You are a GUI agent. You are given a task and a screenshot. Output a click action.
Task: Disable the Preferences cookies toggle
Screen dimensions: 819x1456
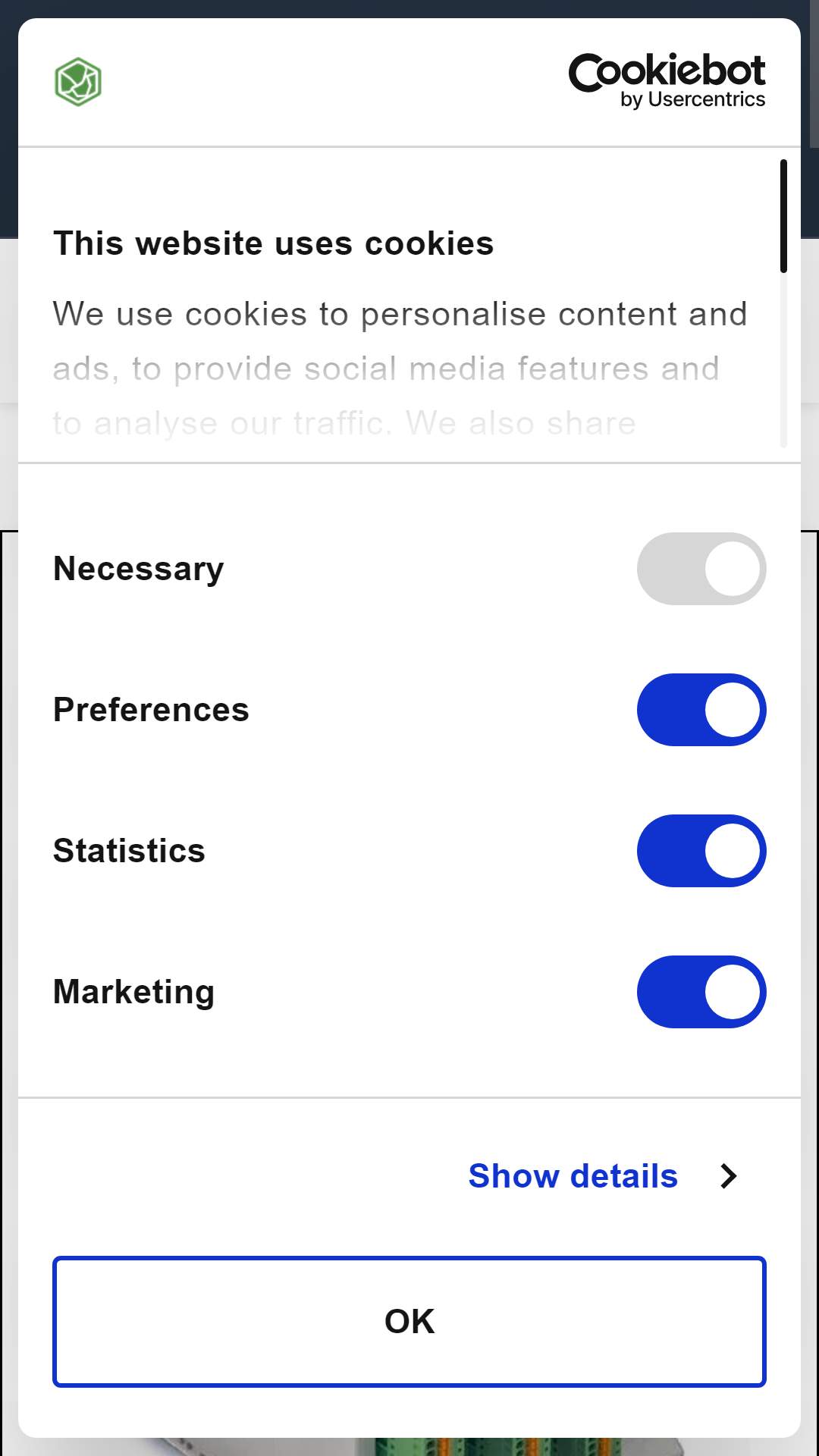[701, 710]
